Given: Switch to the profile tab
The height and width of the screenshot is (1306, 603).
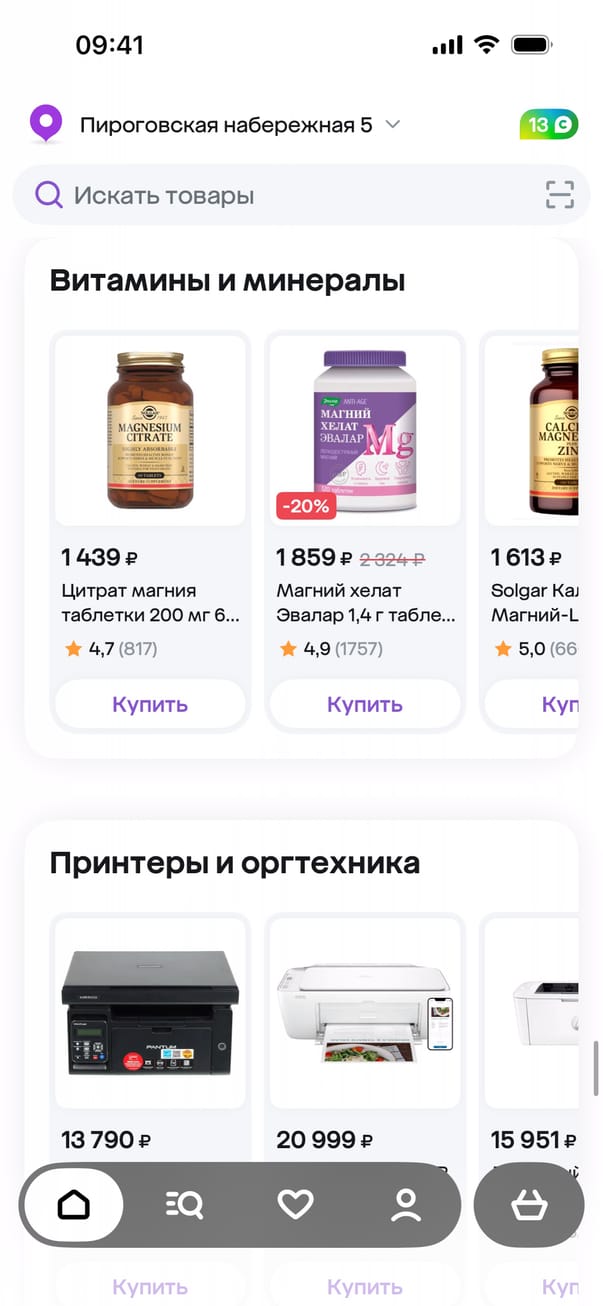Looking at the screenshot, I should pos(406,1204).
